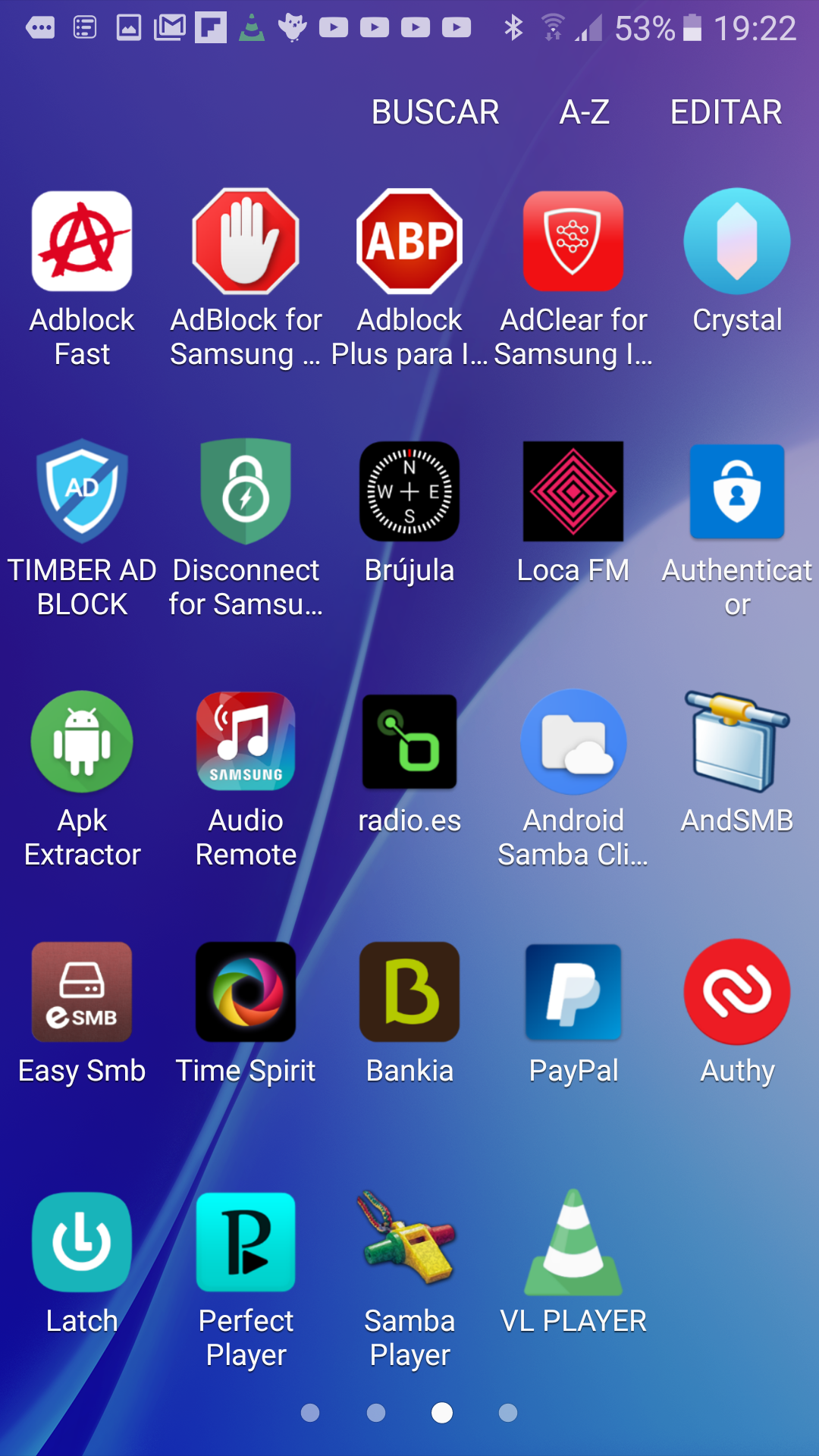Launch the Adblock Plus app

click(409, 243)
